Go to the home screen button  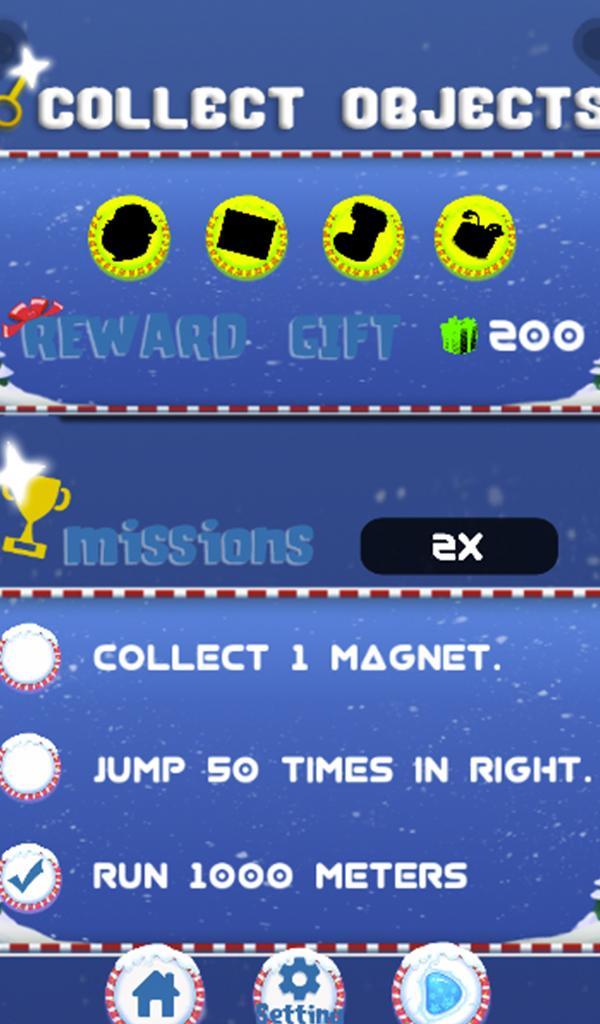coord(155,990)
